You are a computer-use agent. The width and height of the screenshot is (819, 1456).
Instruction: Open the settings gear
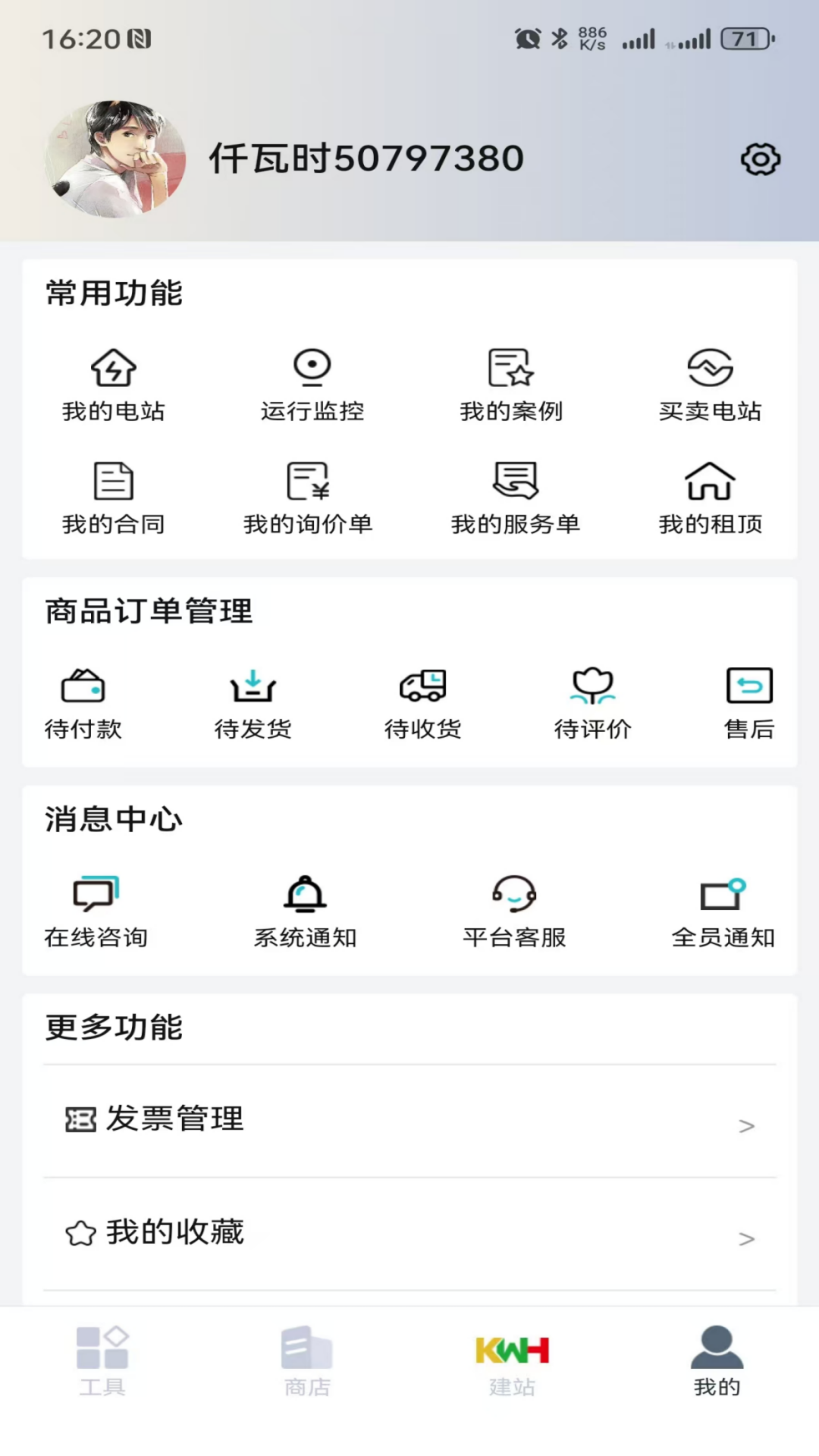pyautogui.click(x=761, y=159)
